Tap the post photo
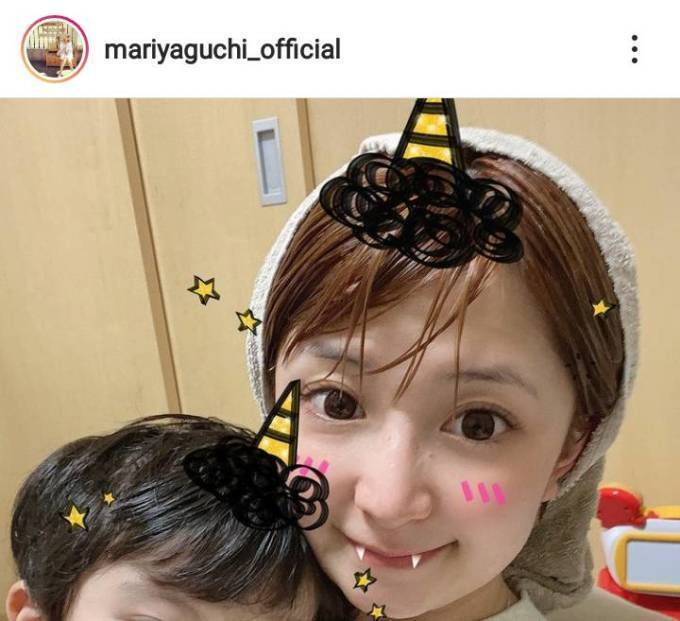 pyautogui.click(x=340, y=360)
